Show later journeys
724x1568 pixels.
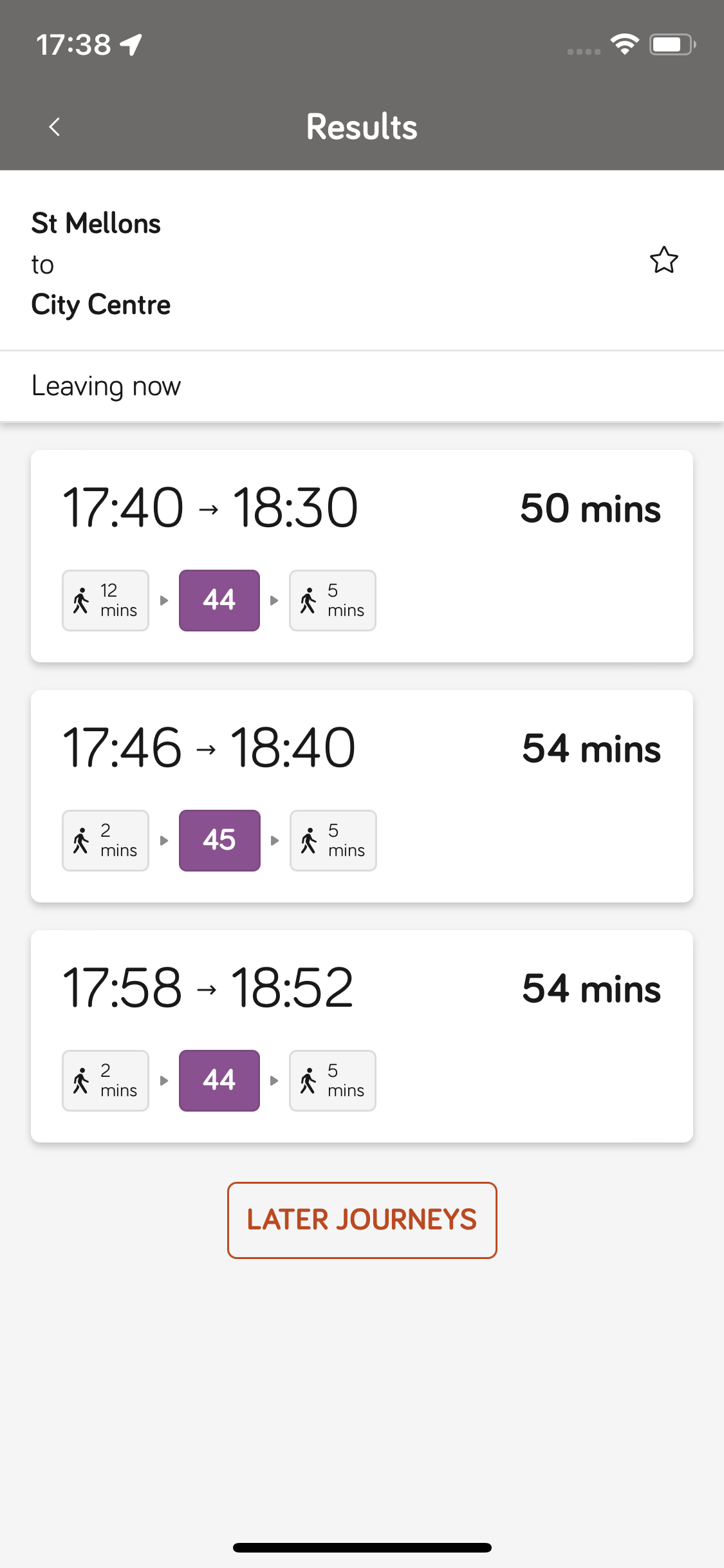click(362, 1220)
